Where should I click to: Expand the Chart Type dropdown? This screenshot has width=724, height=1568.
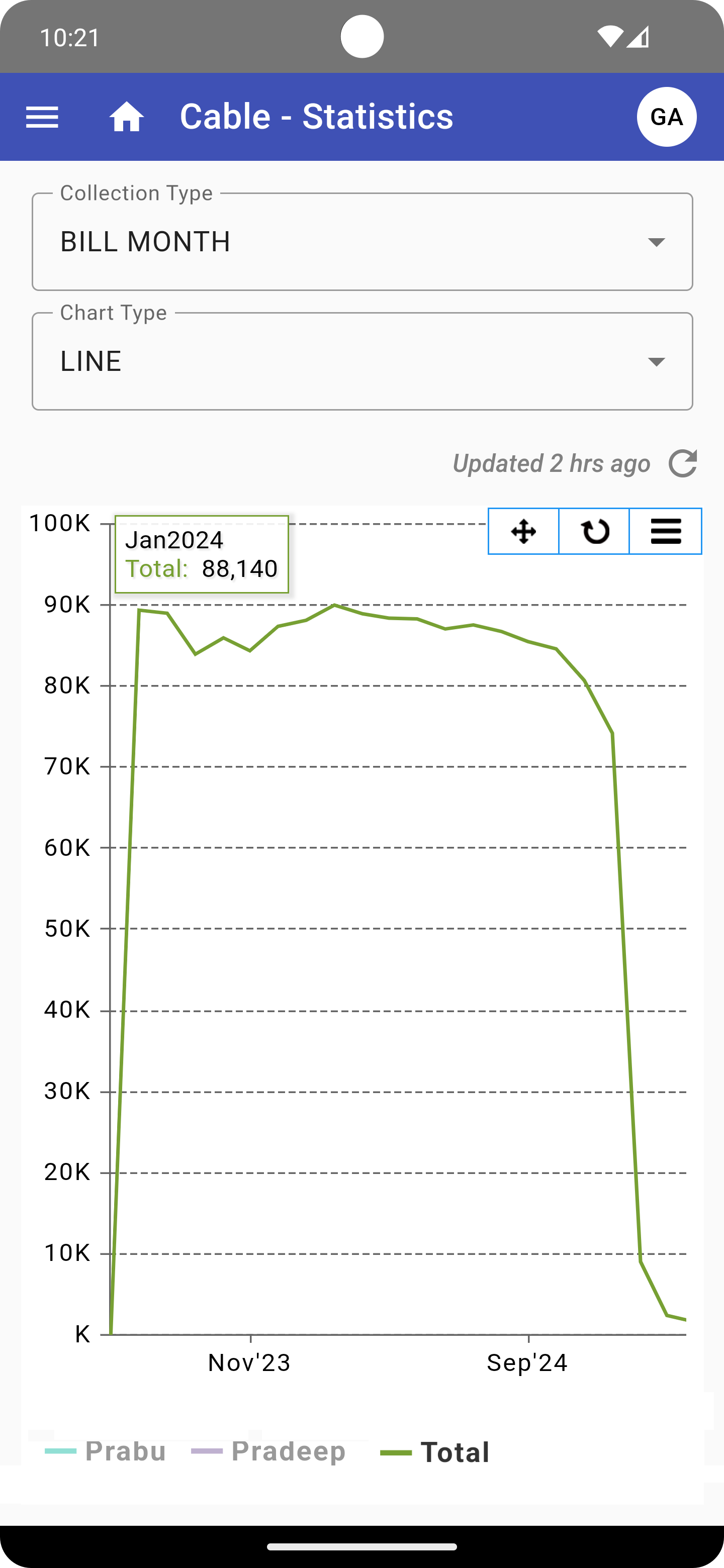363,361
